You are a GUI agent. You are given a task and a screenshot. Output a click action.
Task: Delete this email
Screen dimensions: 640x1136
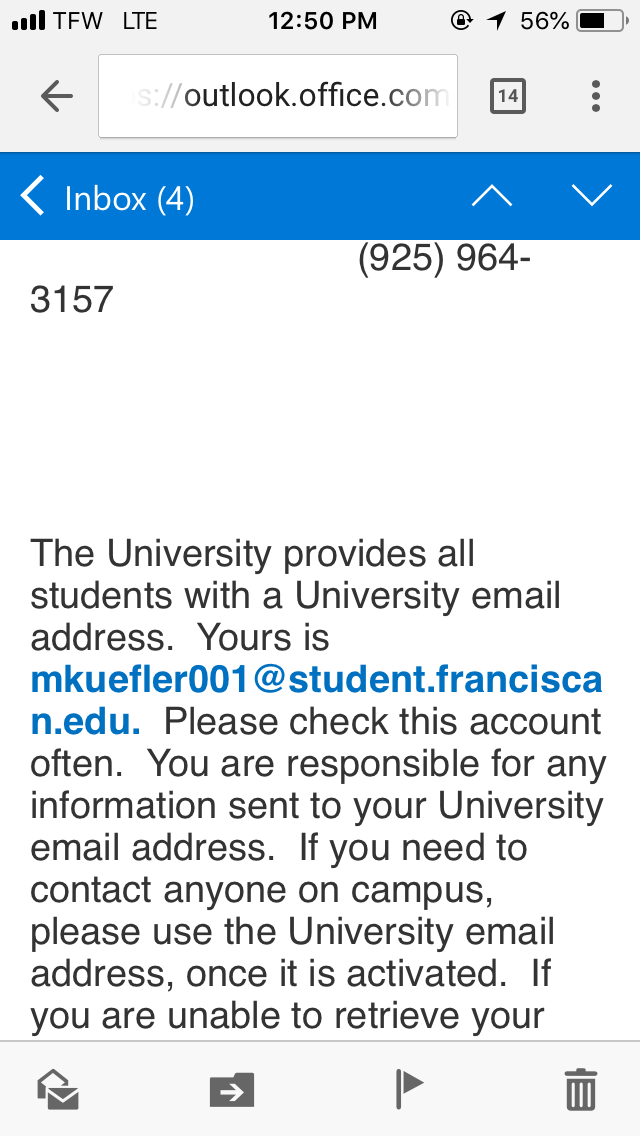click(x=581, y=1088)
